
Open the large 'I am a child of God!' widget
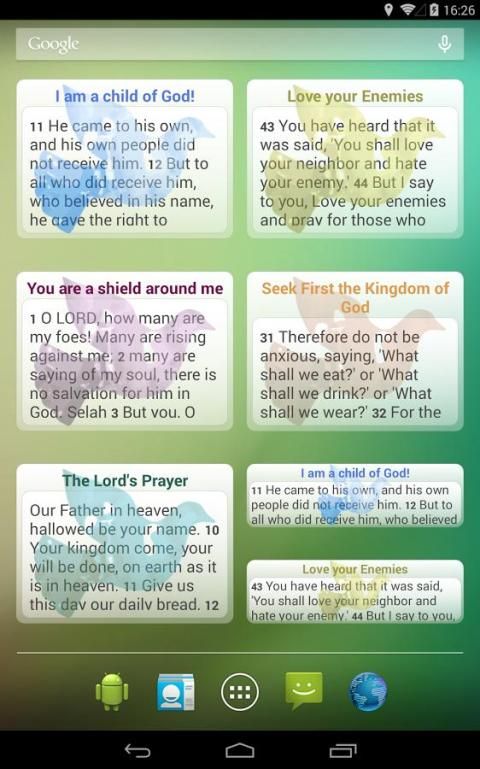click(x=125, y=159)
